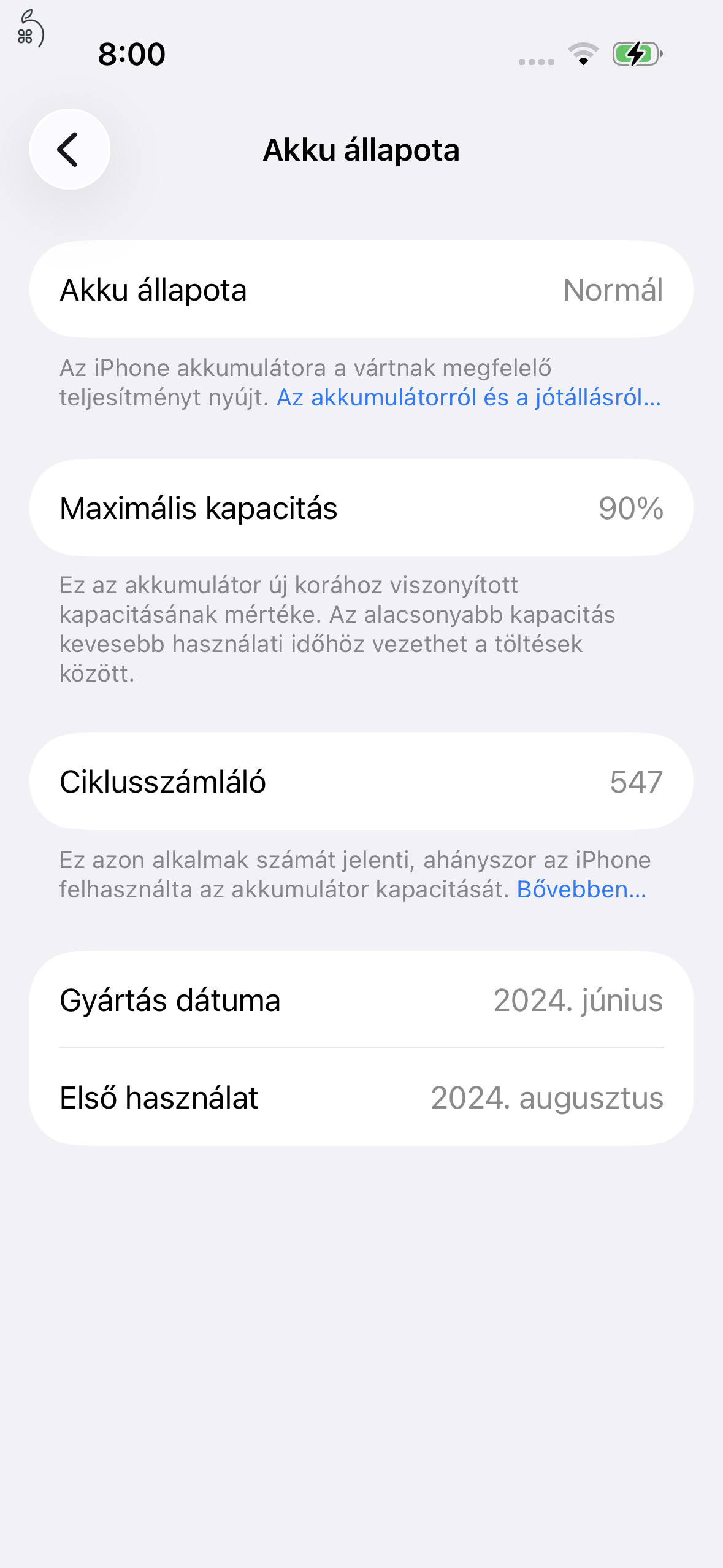
Task: Tap the back button circle
Action: point(68,149)
